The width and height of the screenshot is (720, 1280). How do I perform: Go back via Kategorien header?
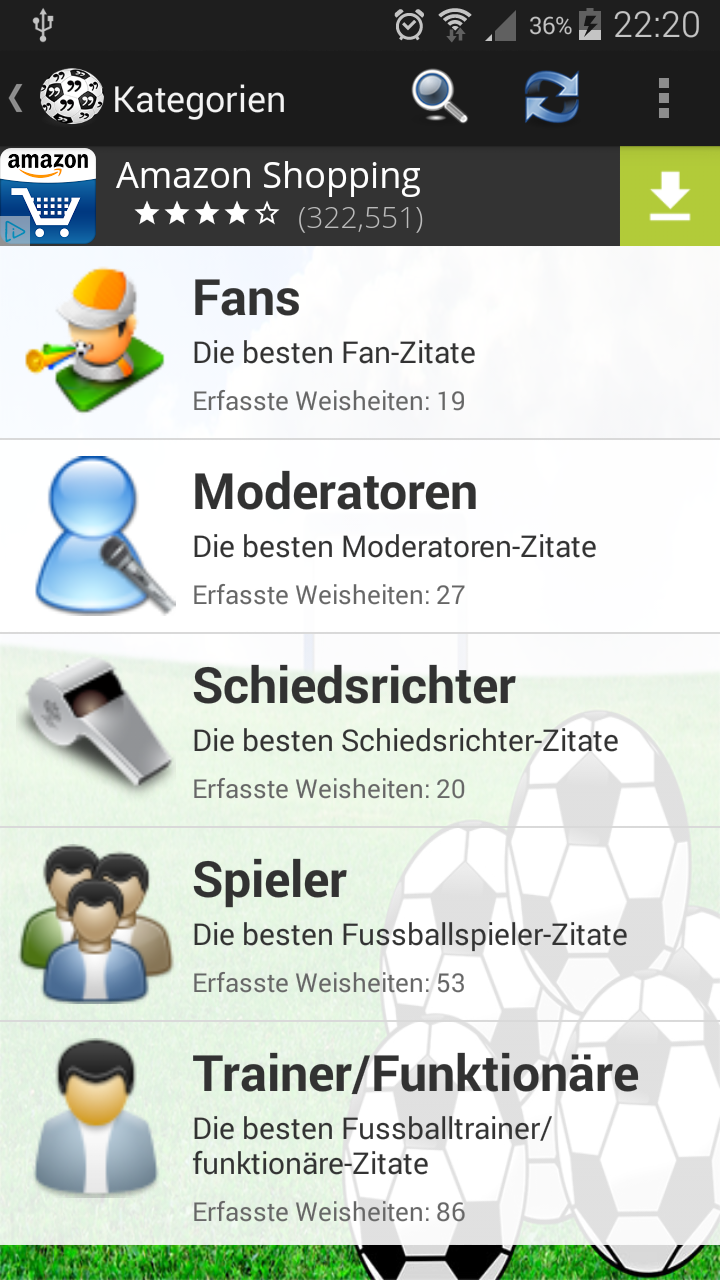click(x=150, y=99)
